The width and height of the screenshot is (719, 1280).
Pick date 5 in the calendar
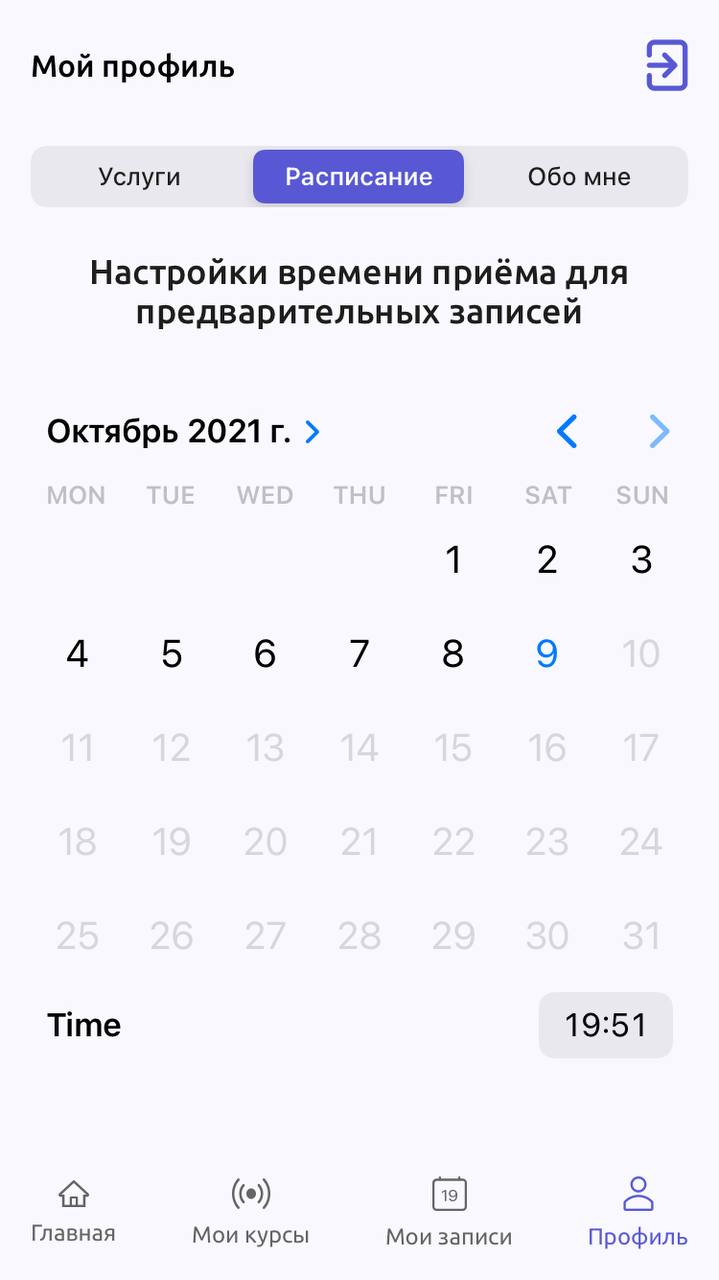tap(171, 654)
